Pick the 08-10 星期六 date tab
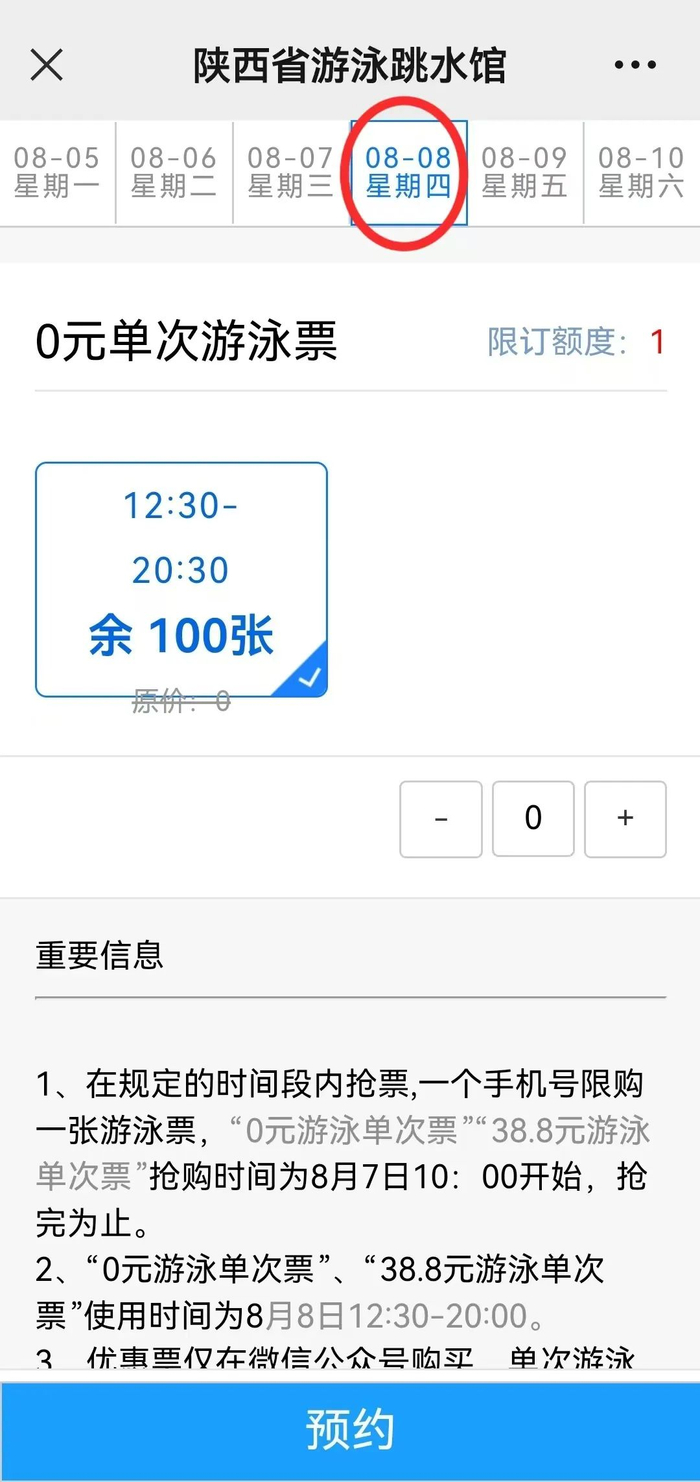 click(x=641, y=172)
